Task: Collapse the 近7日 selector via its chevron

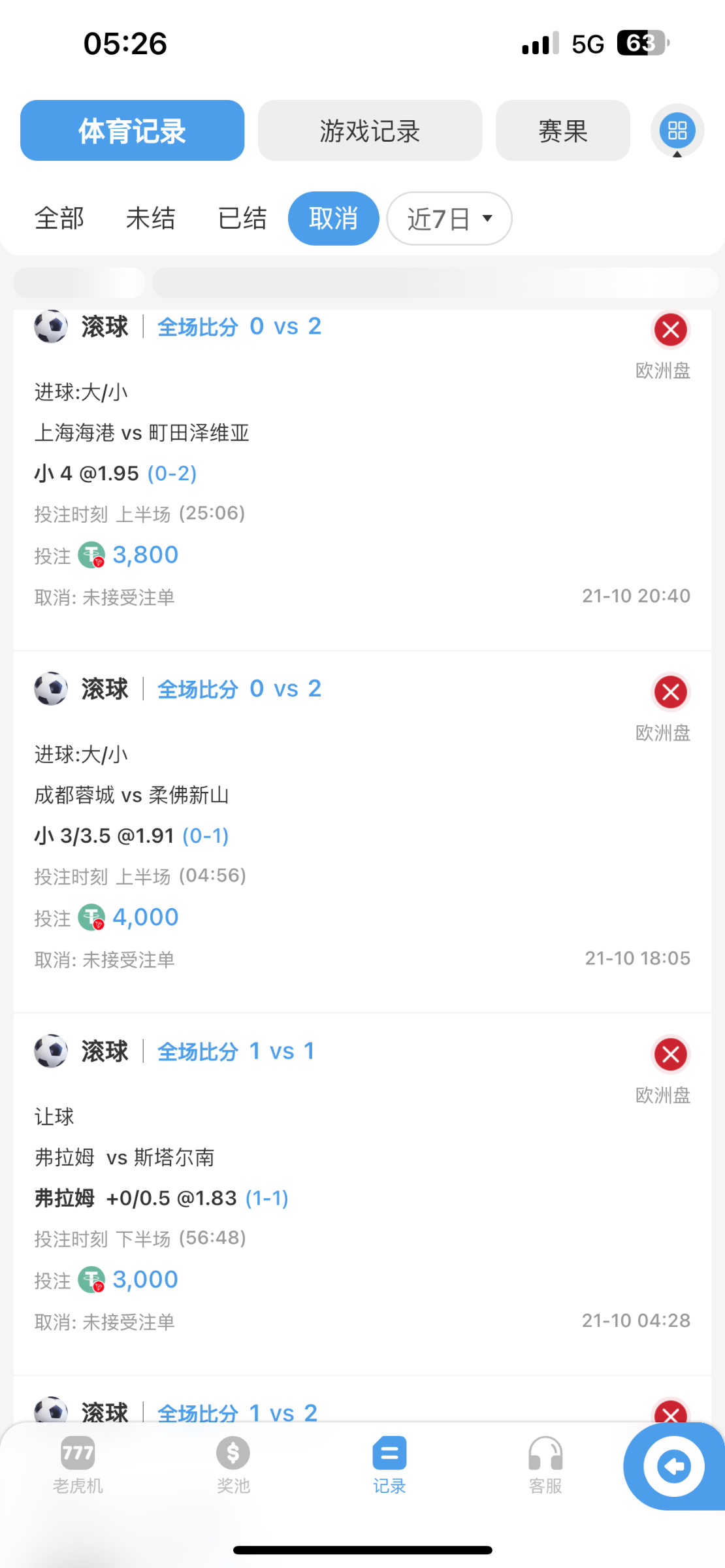Action: 486,220
